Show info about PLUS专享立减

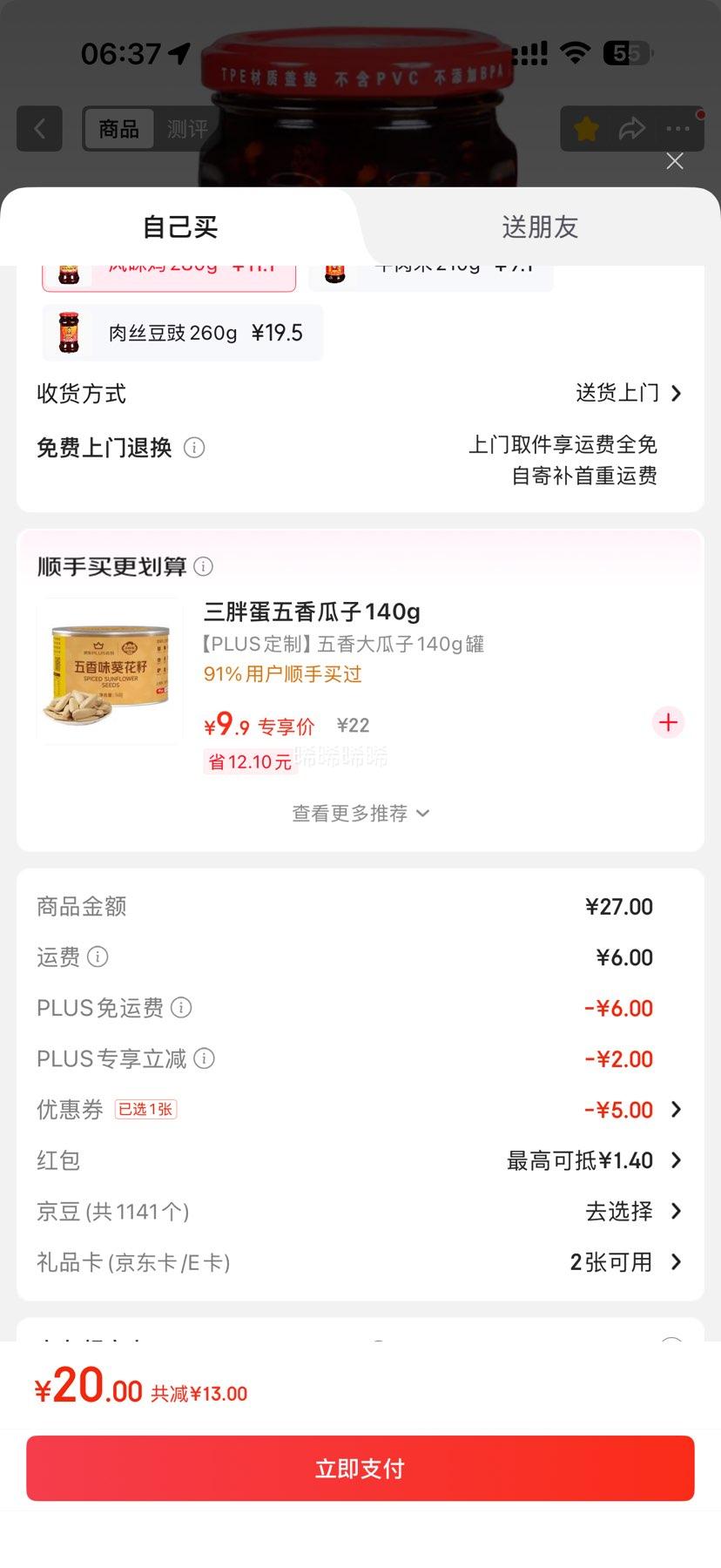click(205, 1058)
